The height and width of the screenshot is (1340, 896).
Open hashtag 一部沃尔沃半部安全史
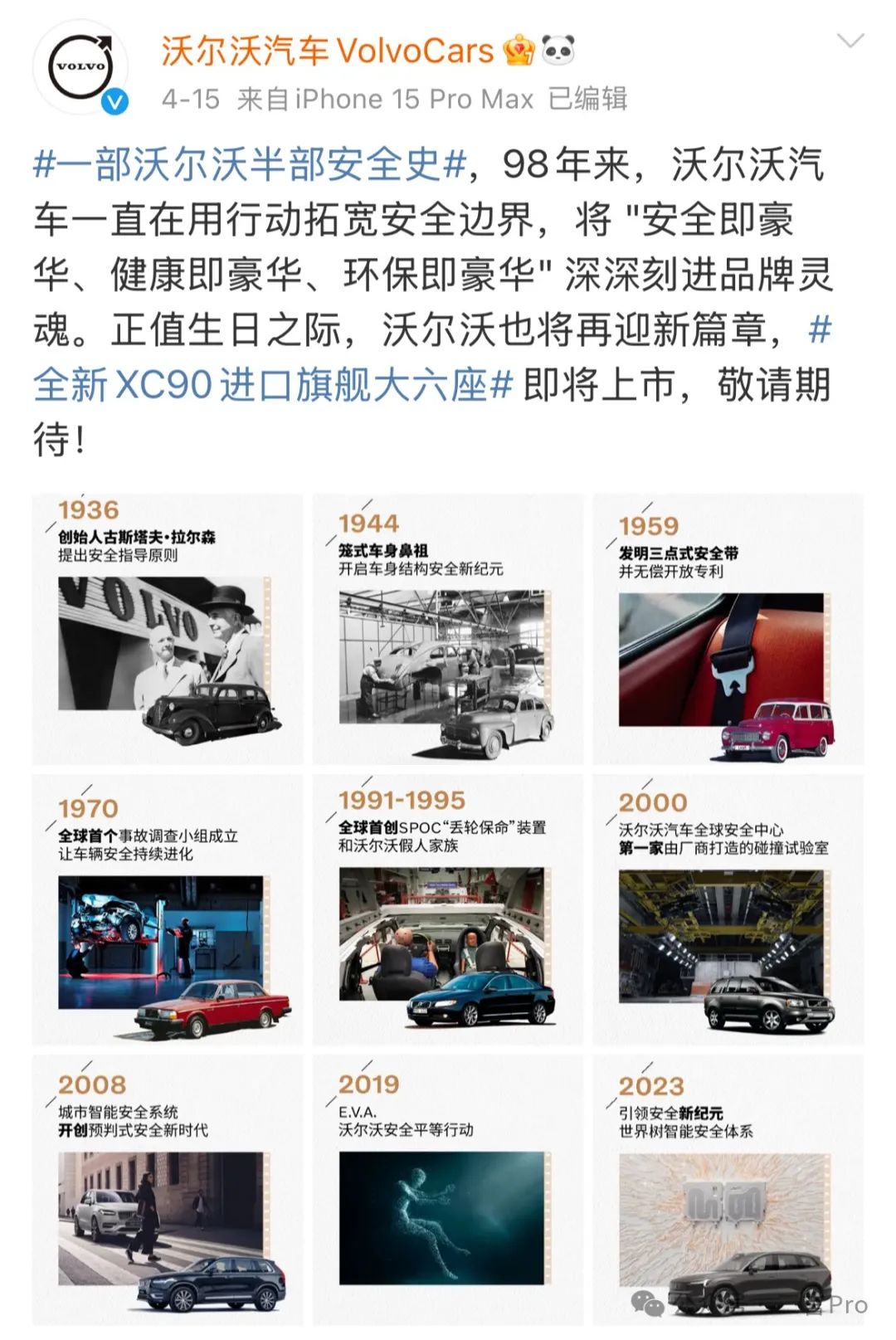tap(249, 164)
